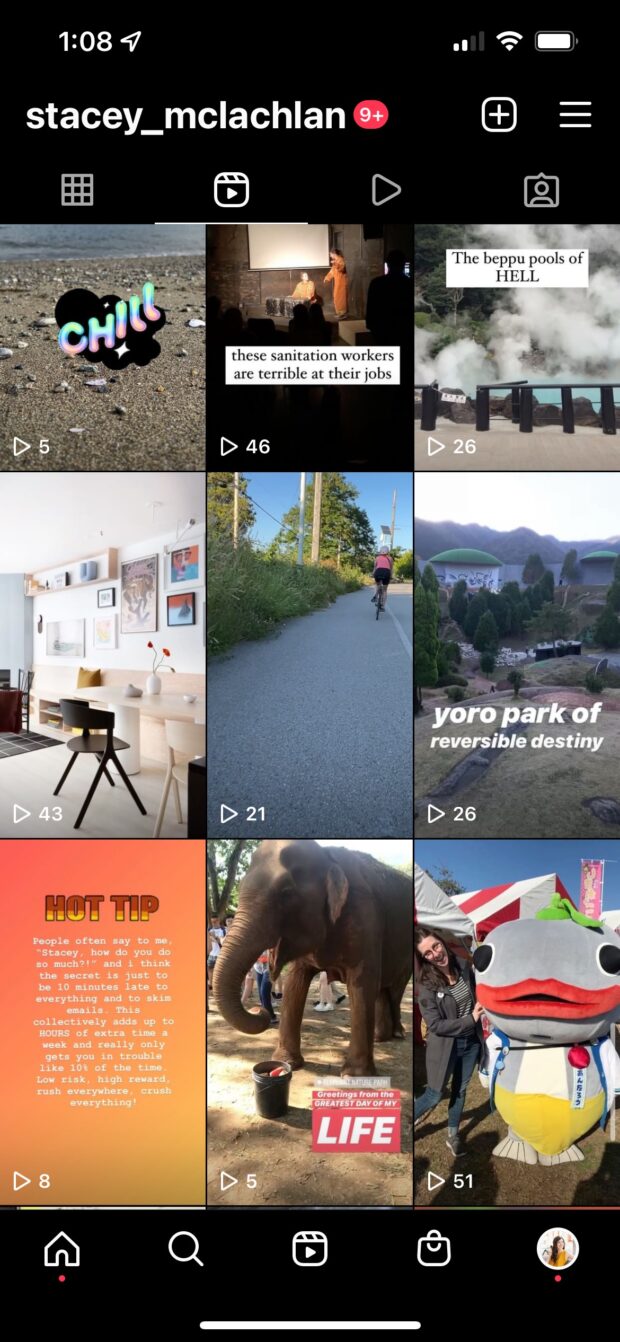Tap the profile avatar tab
620x1342 pixels.
[557, 1248]
